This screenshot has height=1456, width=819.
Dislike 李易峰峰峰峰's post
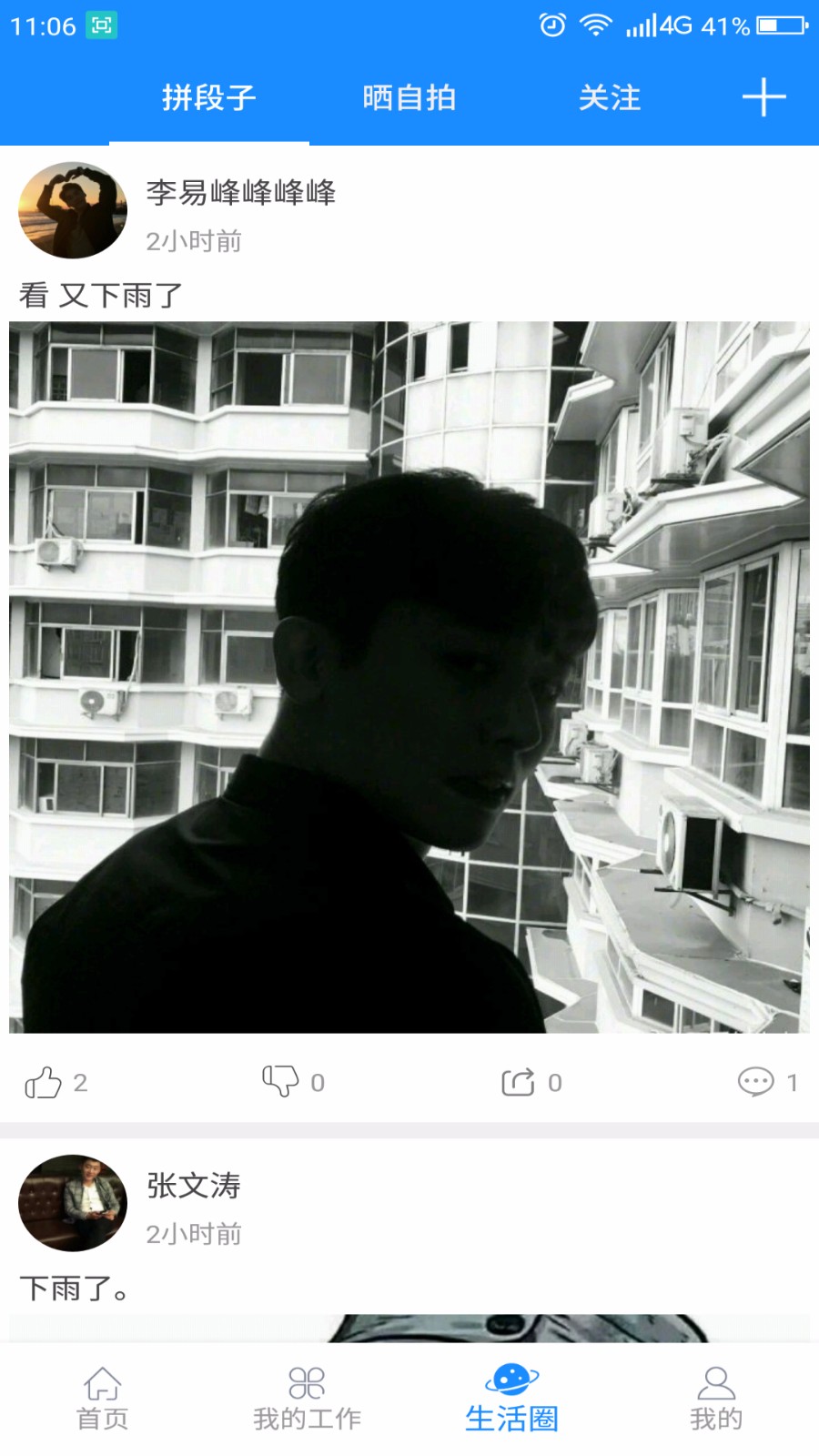click(x=280, y=1082)
